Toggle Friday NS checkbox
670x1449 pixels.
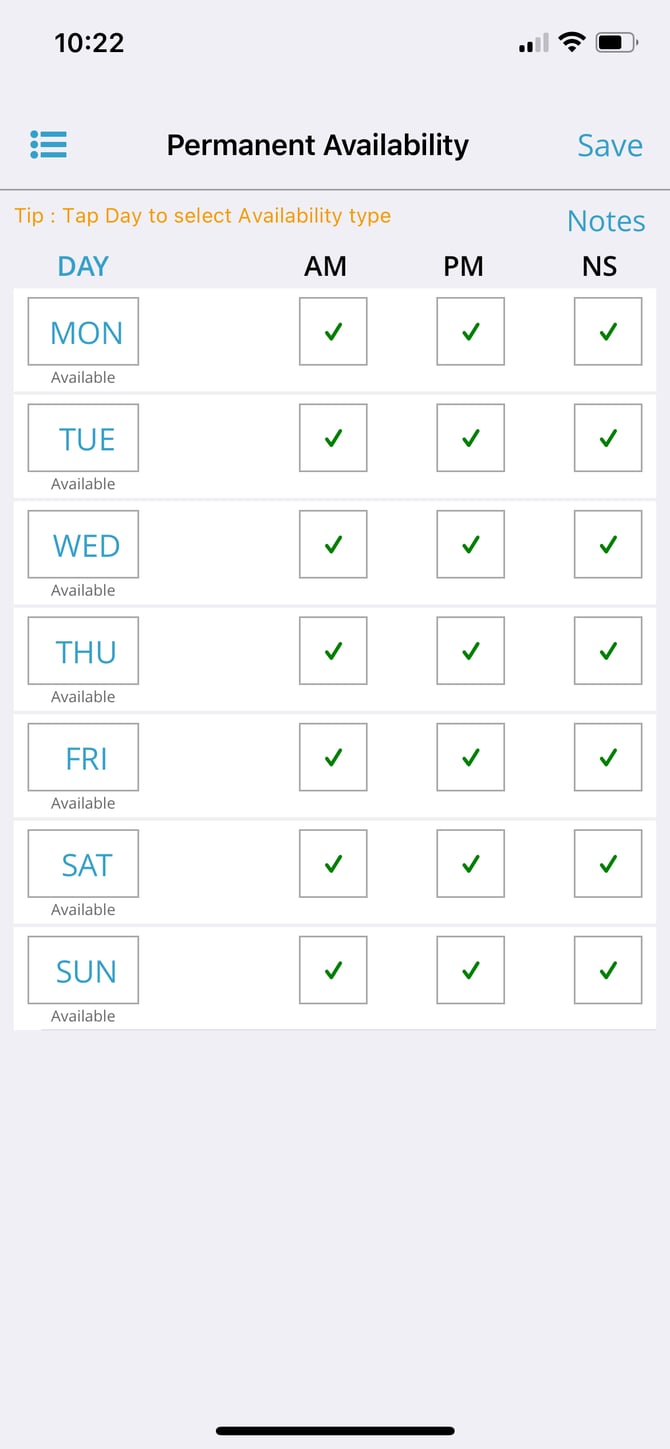(x=608, y=757)
